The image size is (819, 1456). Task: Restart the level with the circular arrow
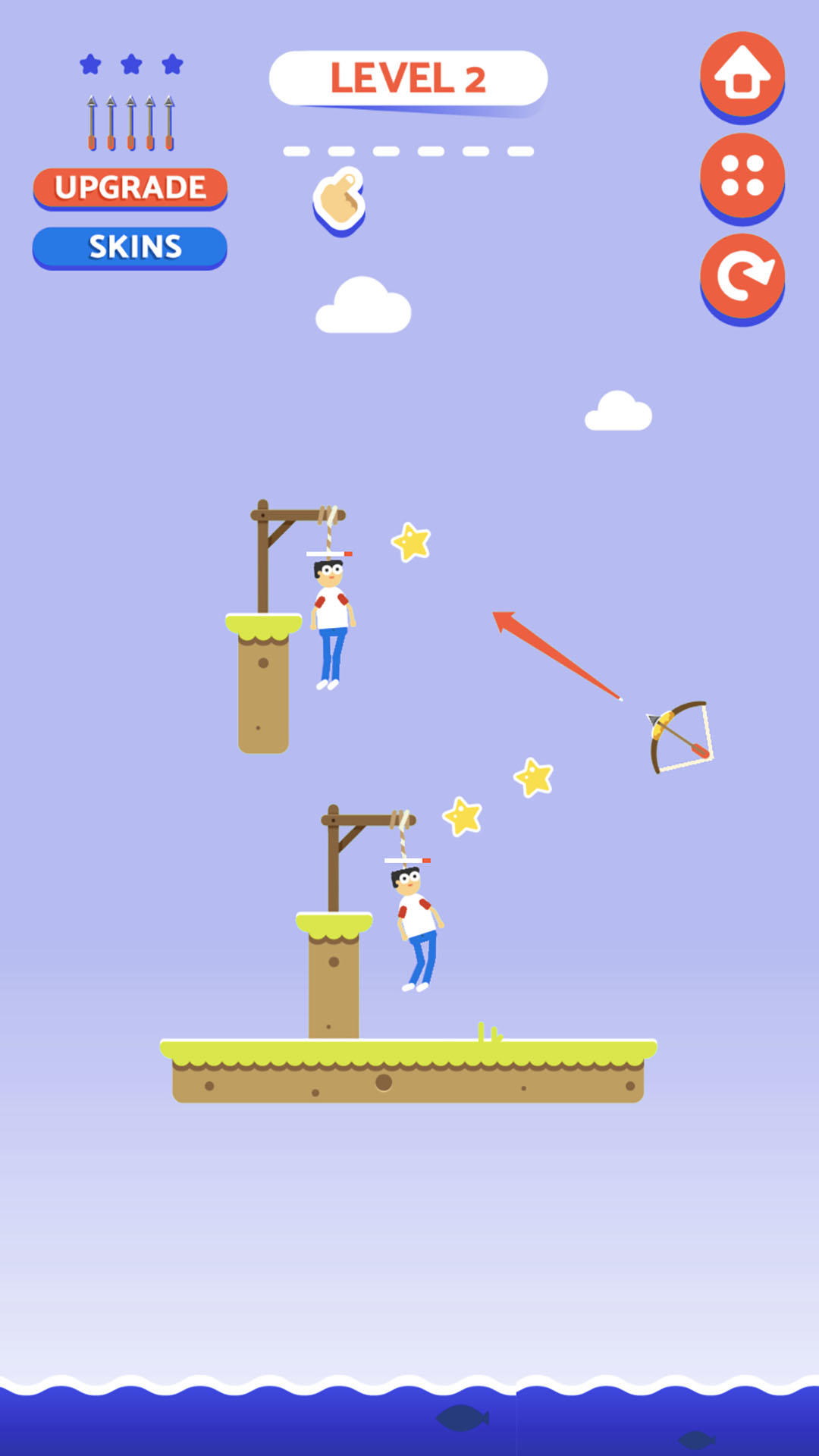coord(742,277)
